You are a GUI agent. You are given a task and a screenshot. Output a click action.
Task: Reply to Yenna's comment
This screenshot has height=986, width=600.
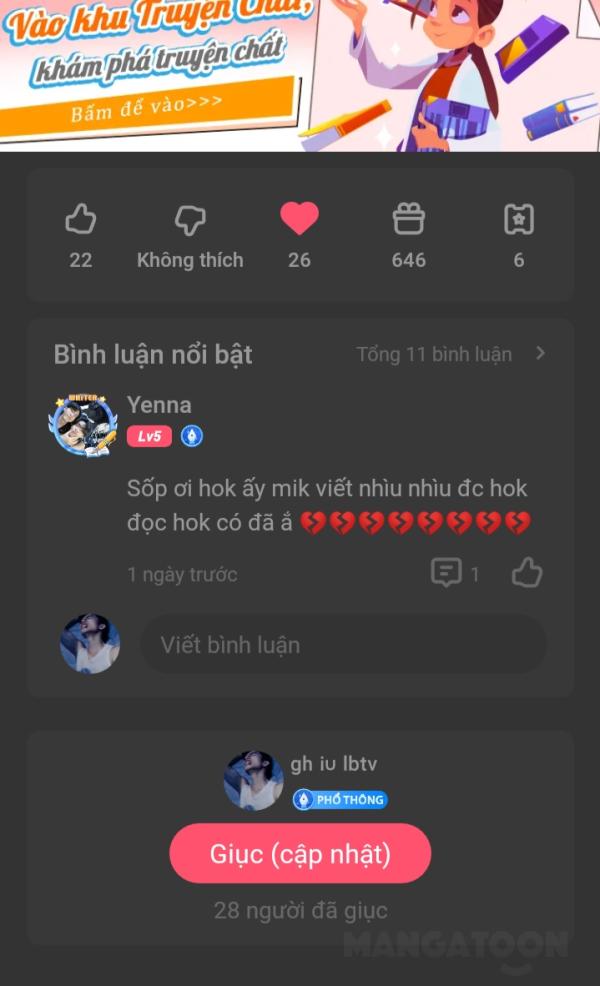click(x=446, y=573)
